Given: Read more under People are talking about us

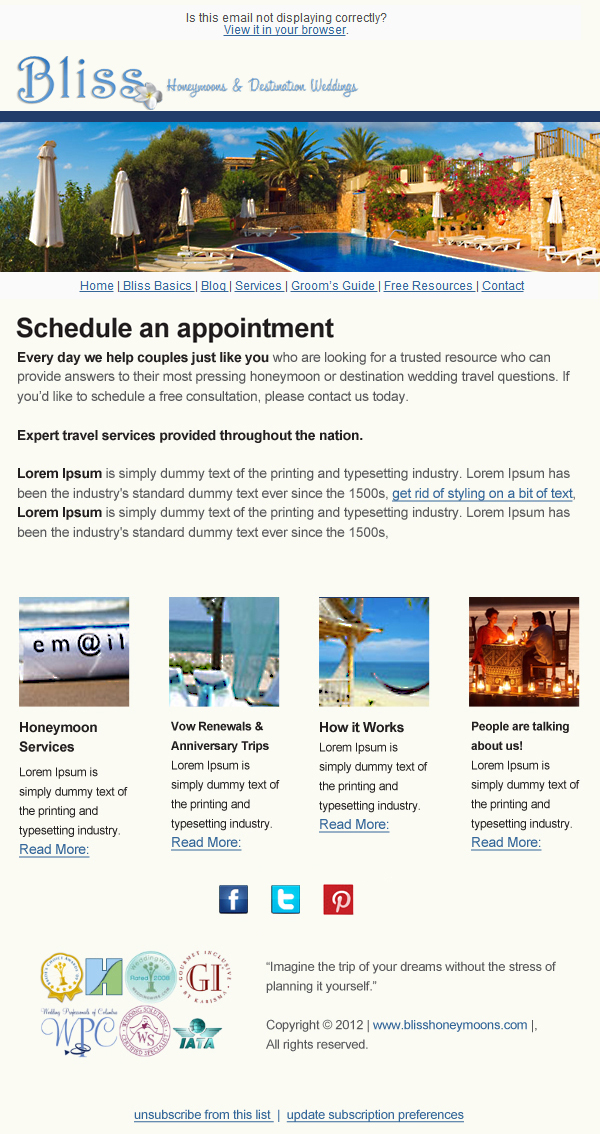Looking at the screenshot, I should [506, 843].
